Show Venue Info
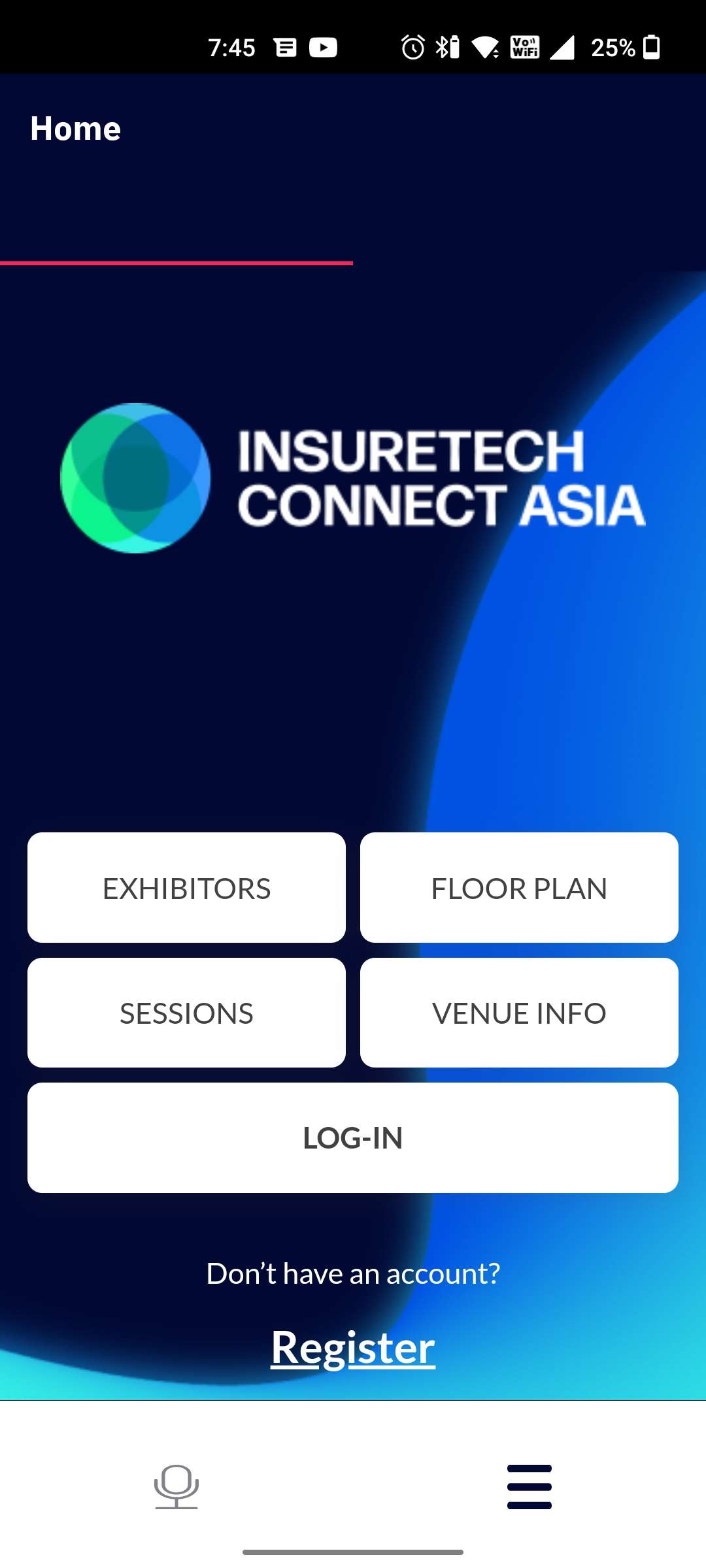 pos(519,1013)
